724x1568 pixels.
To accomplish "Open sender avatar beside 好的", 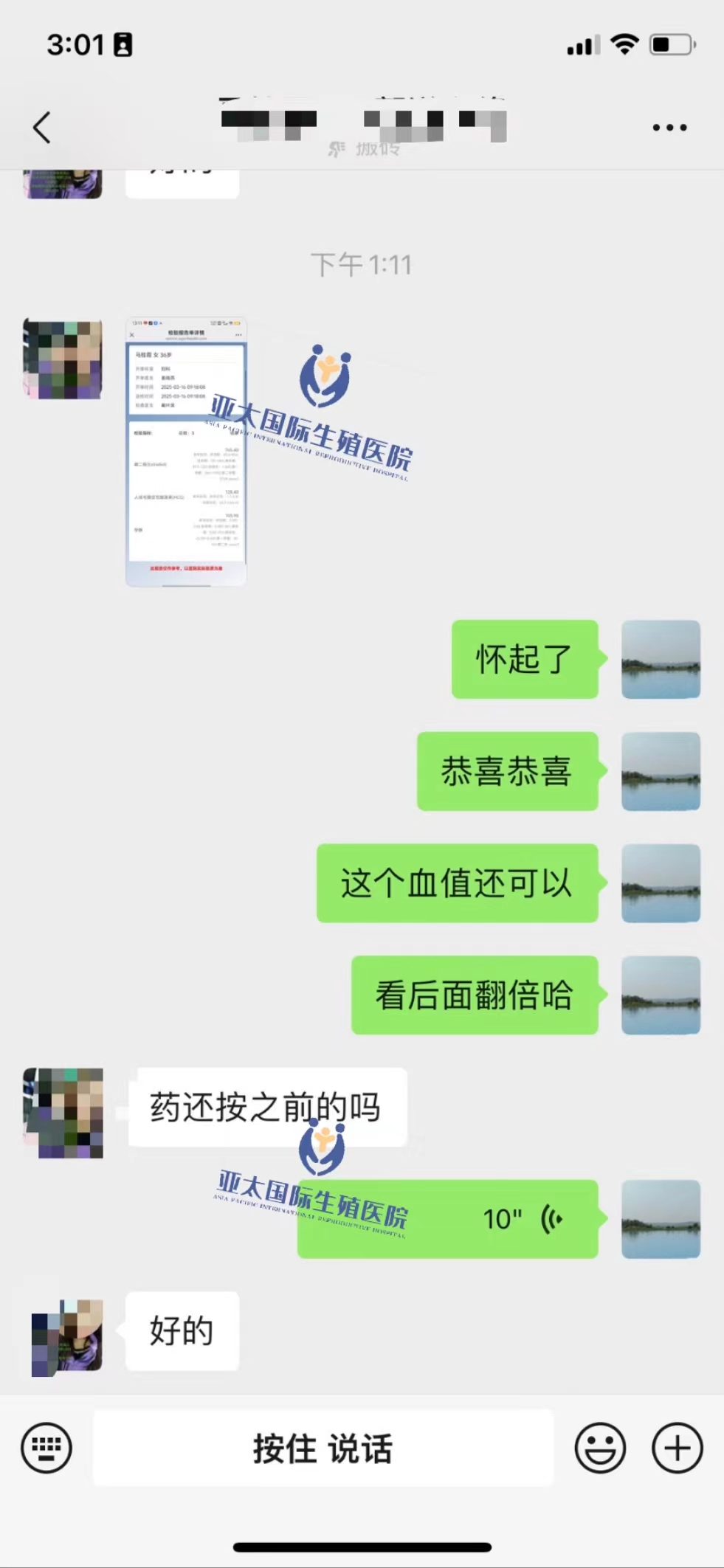I will 66,1337.
